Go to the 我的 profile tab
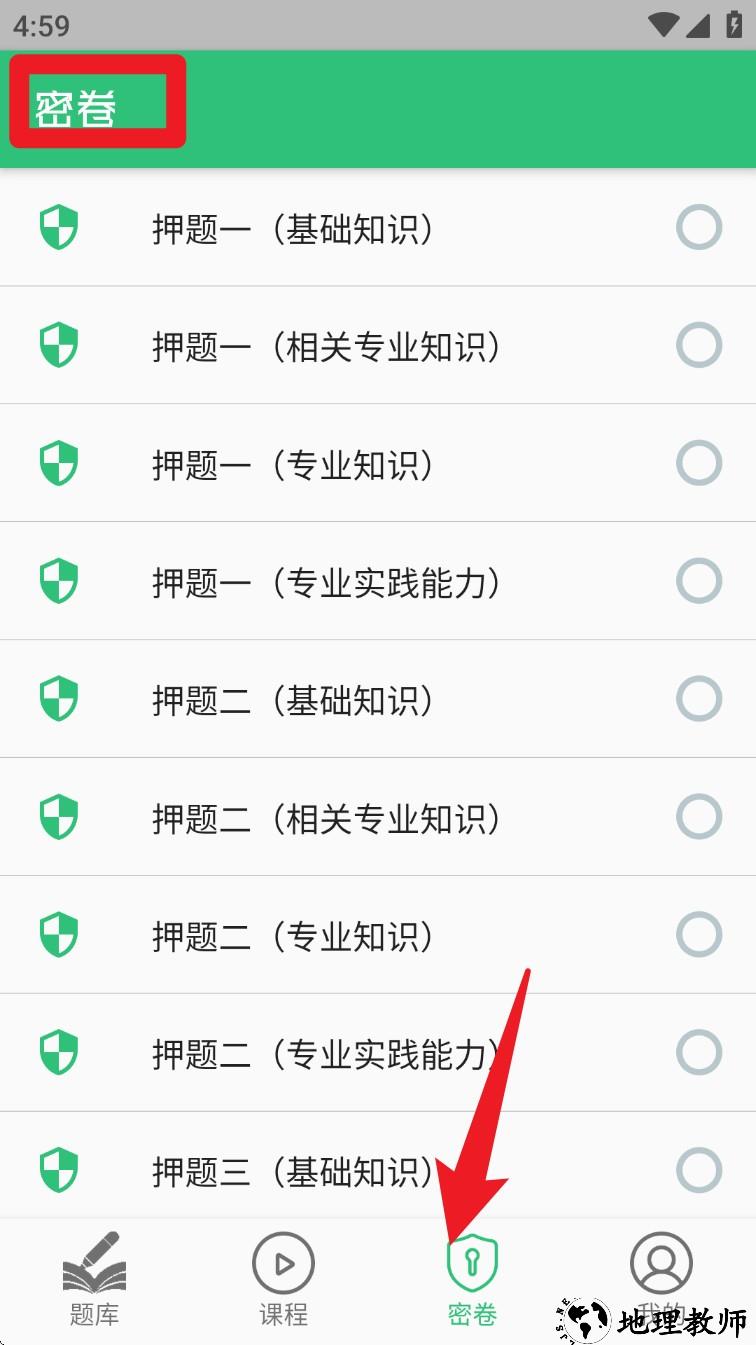The width and height of the screenshot is (756, 1345). [661, 1281]
